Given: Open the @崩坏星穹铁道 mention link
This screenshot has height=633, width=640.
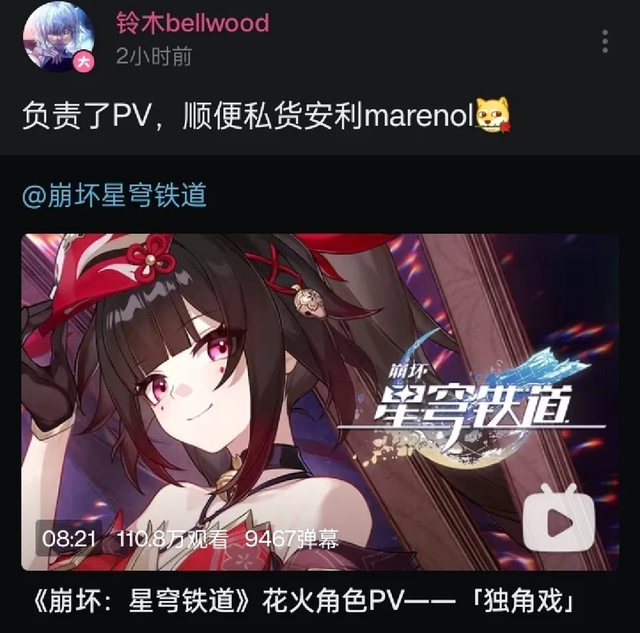Looking at the screenshot, I should point(114,195).
